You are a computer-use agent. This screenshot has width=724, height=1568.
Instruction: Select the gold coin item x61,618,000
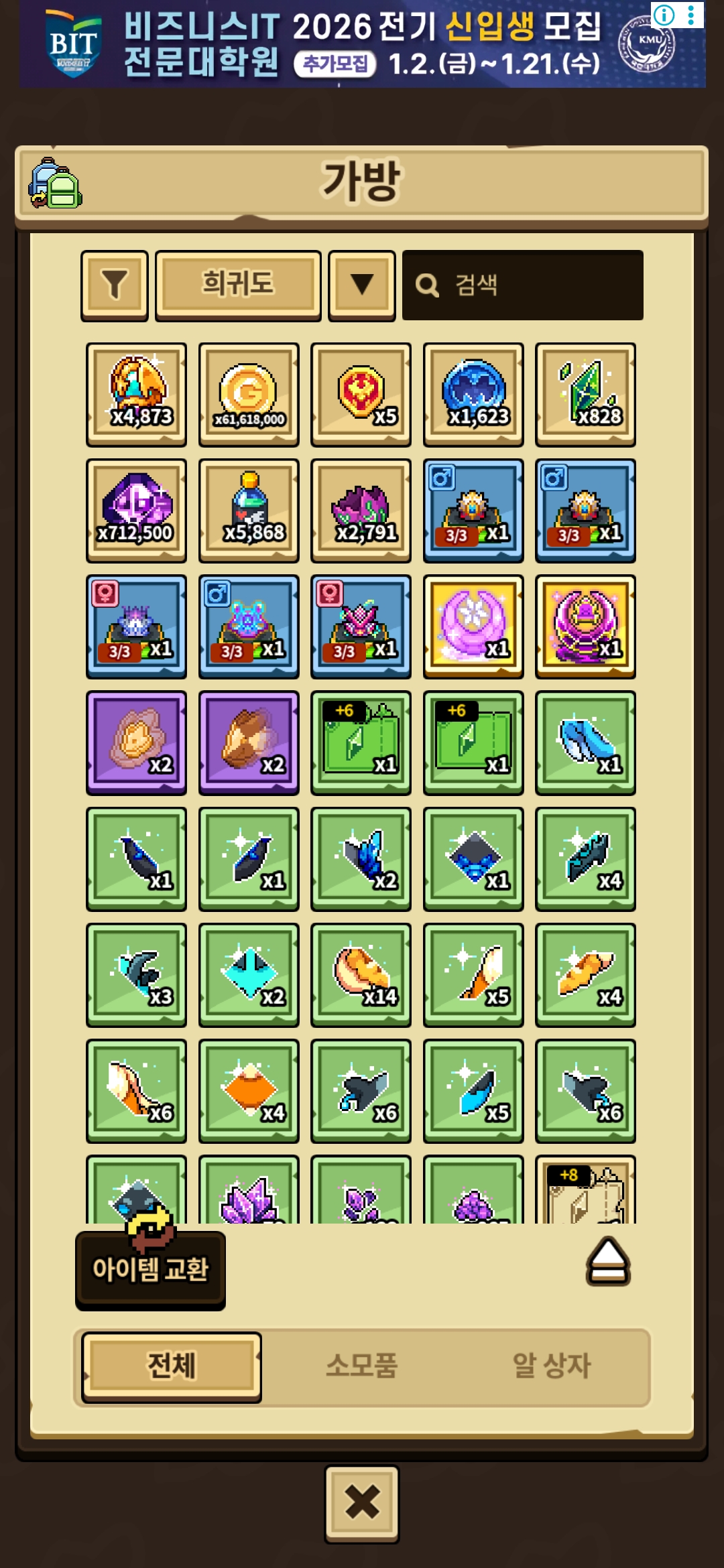pos(249,395)
